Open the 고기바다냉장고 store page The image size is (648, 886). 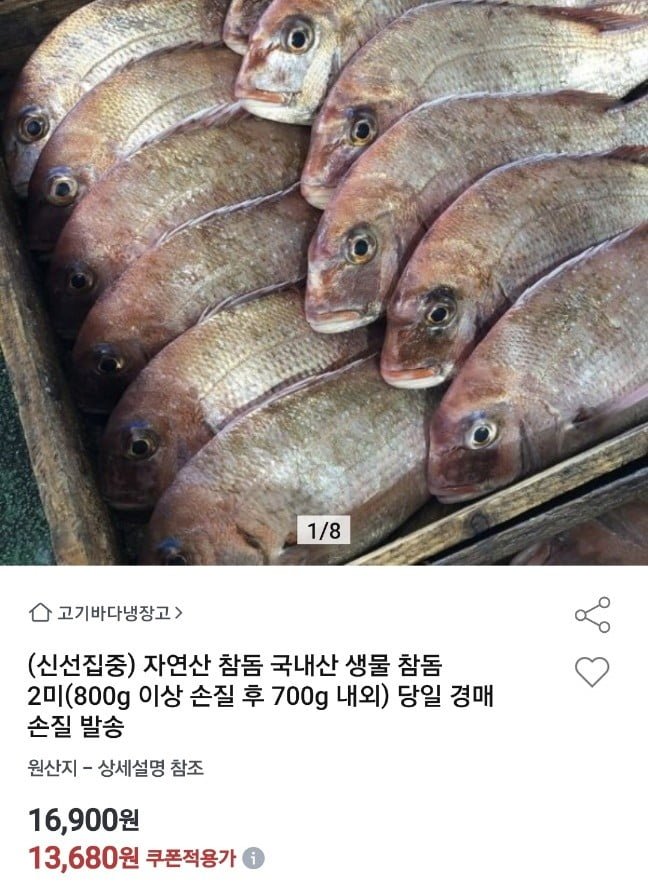click(107, 612)
